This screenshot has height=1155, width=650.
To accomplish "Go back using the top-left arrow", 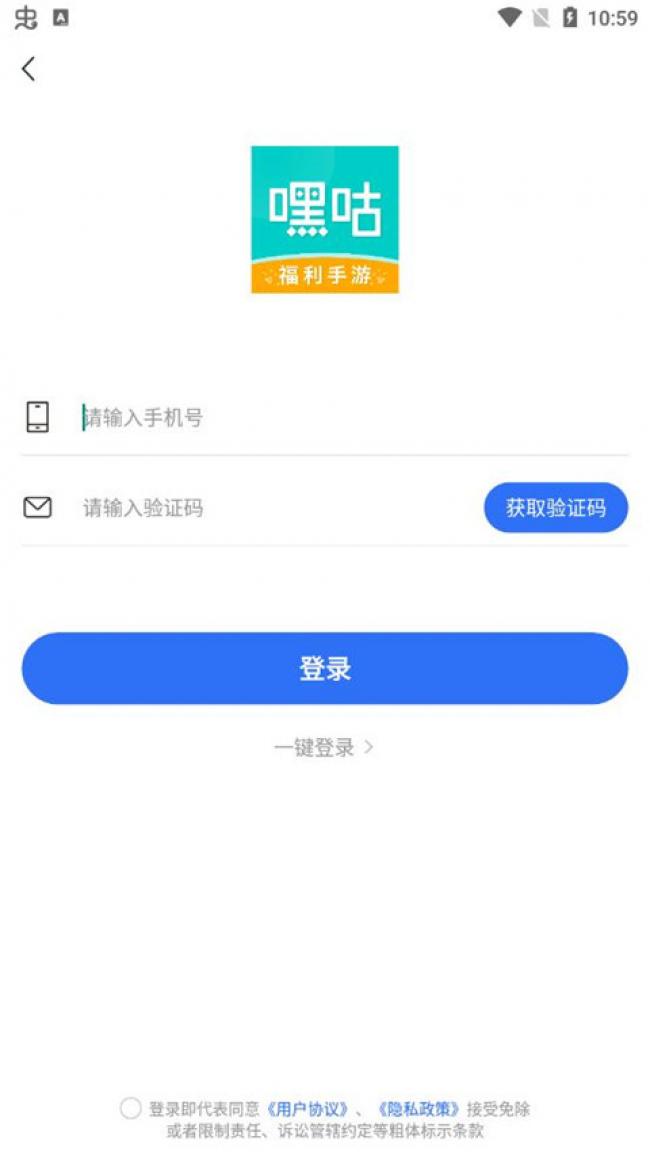I will coord(28,69).
